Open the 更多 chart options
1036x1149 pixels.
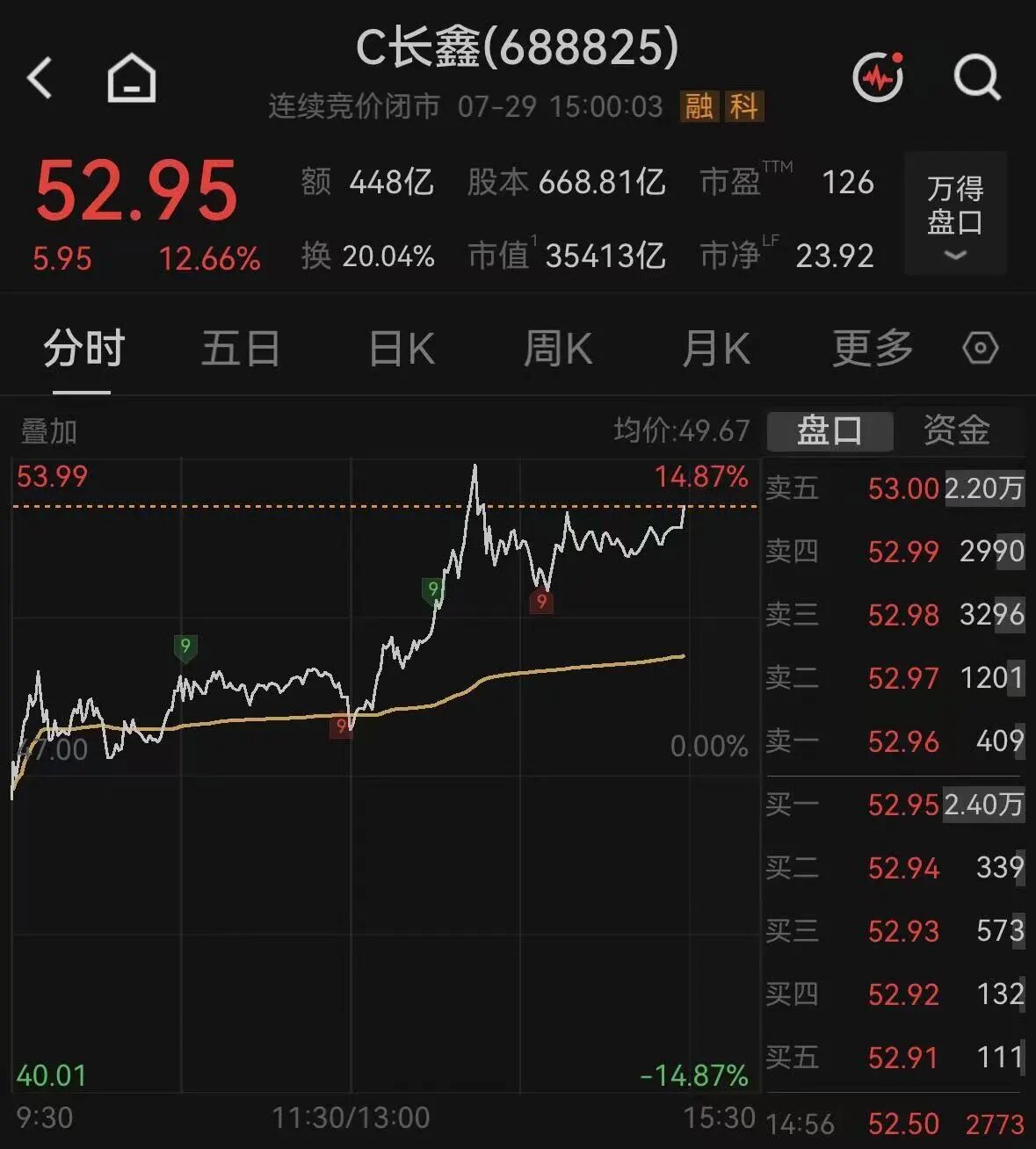pyautogui.click(x=873, y=349)
